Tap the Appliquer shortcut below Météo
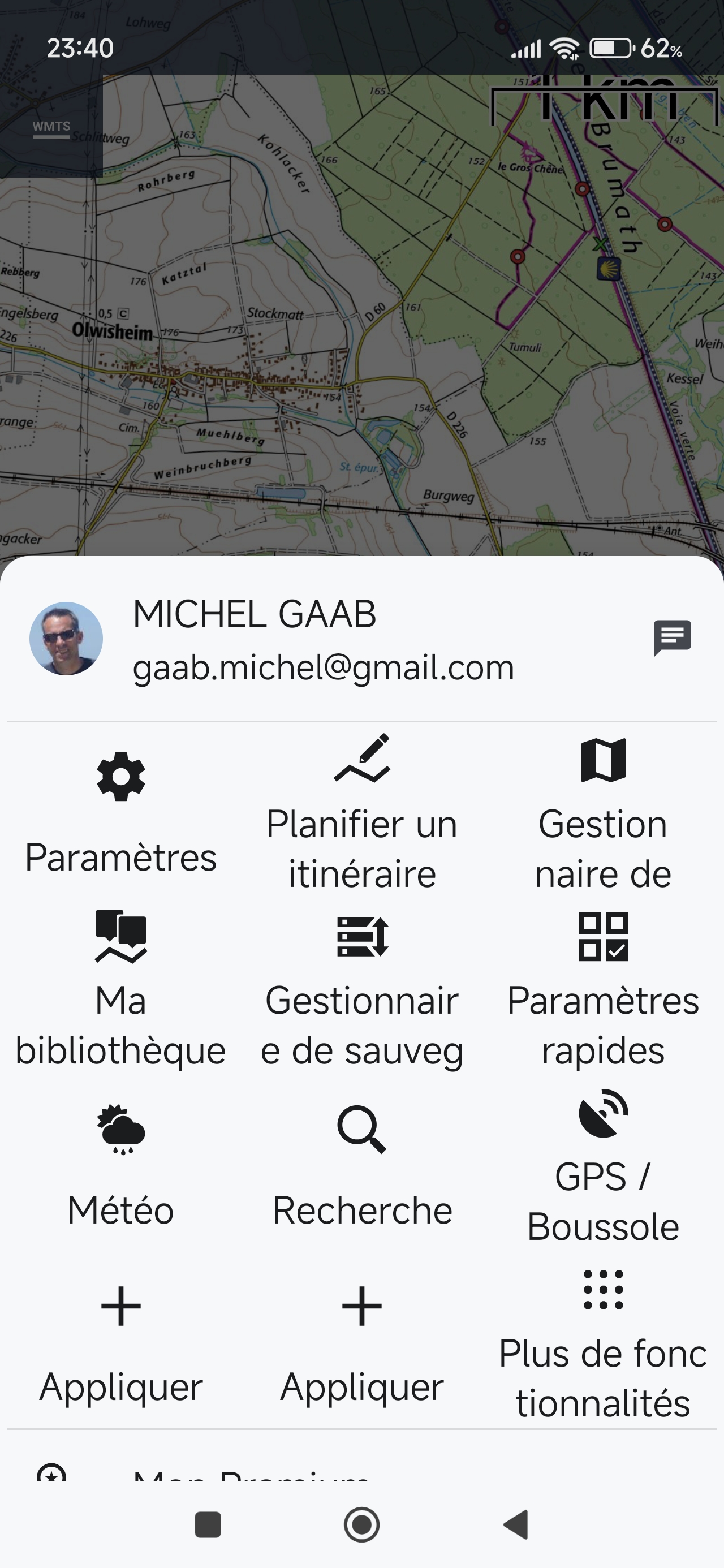 pyautogui.click(x=120, y=1343)
